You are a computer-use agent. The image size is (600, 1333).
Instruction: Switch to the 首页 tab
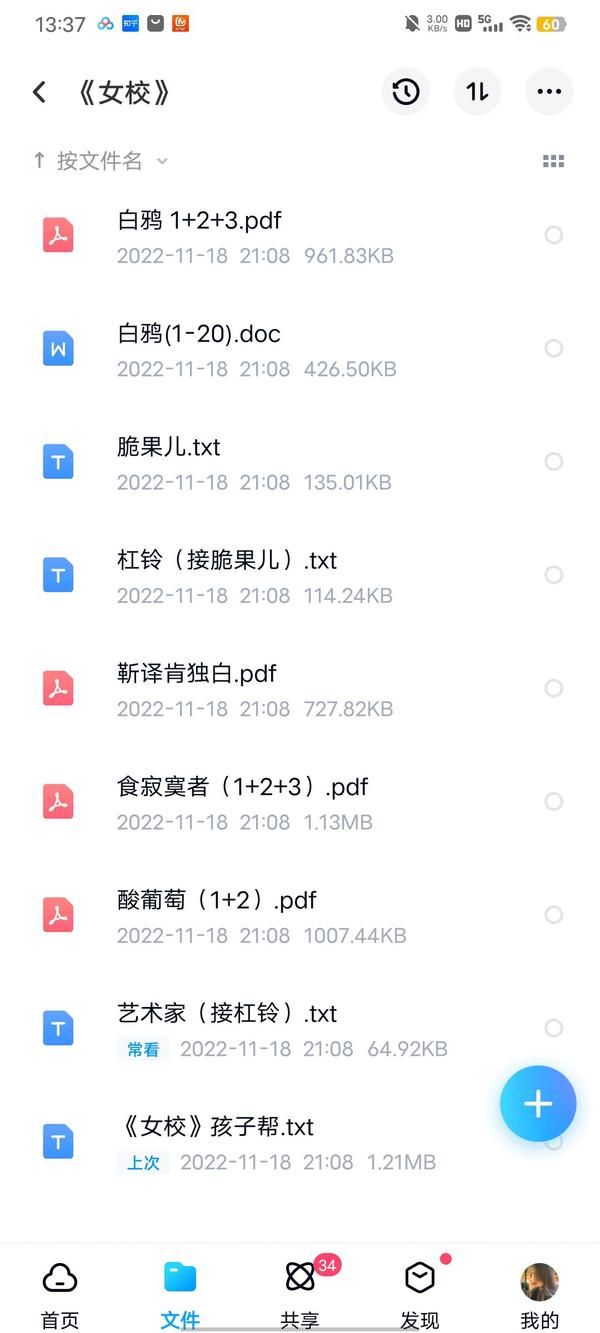(60, 1295)
